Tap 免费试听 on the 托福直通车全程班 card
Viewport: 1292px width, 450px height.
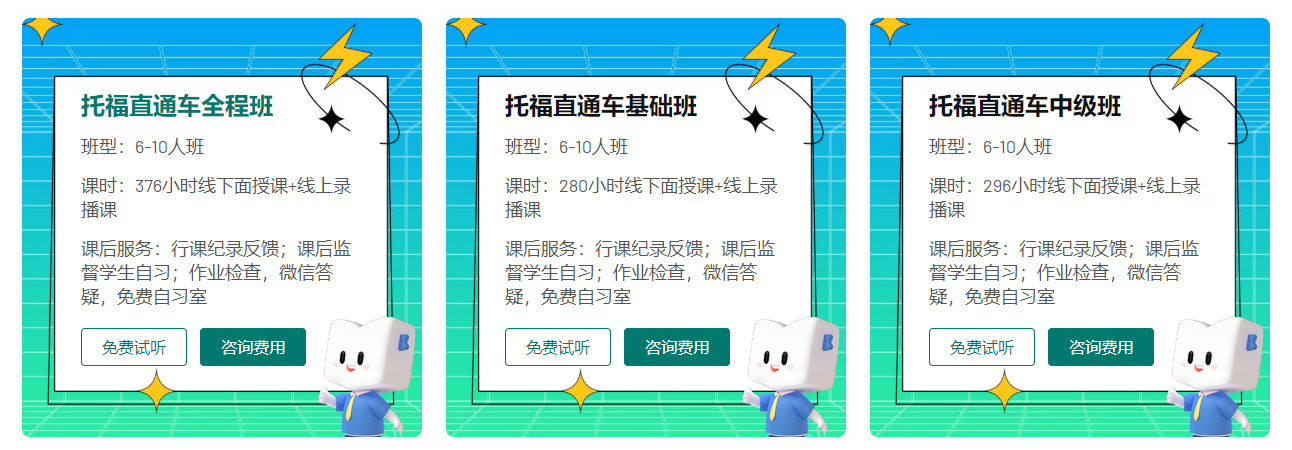pyautogui.click(x=134, y=347)
